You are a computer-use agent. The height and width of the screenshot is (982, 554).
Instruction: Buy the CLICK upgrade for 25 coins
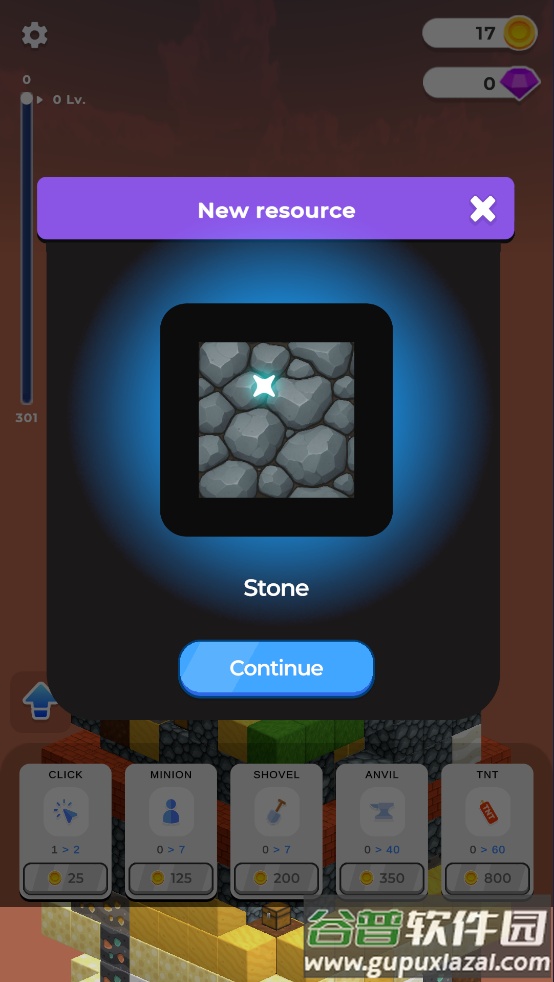point(66,878)
